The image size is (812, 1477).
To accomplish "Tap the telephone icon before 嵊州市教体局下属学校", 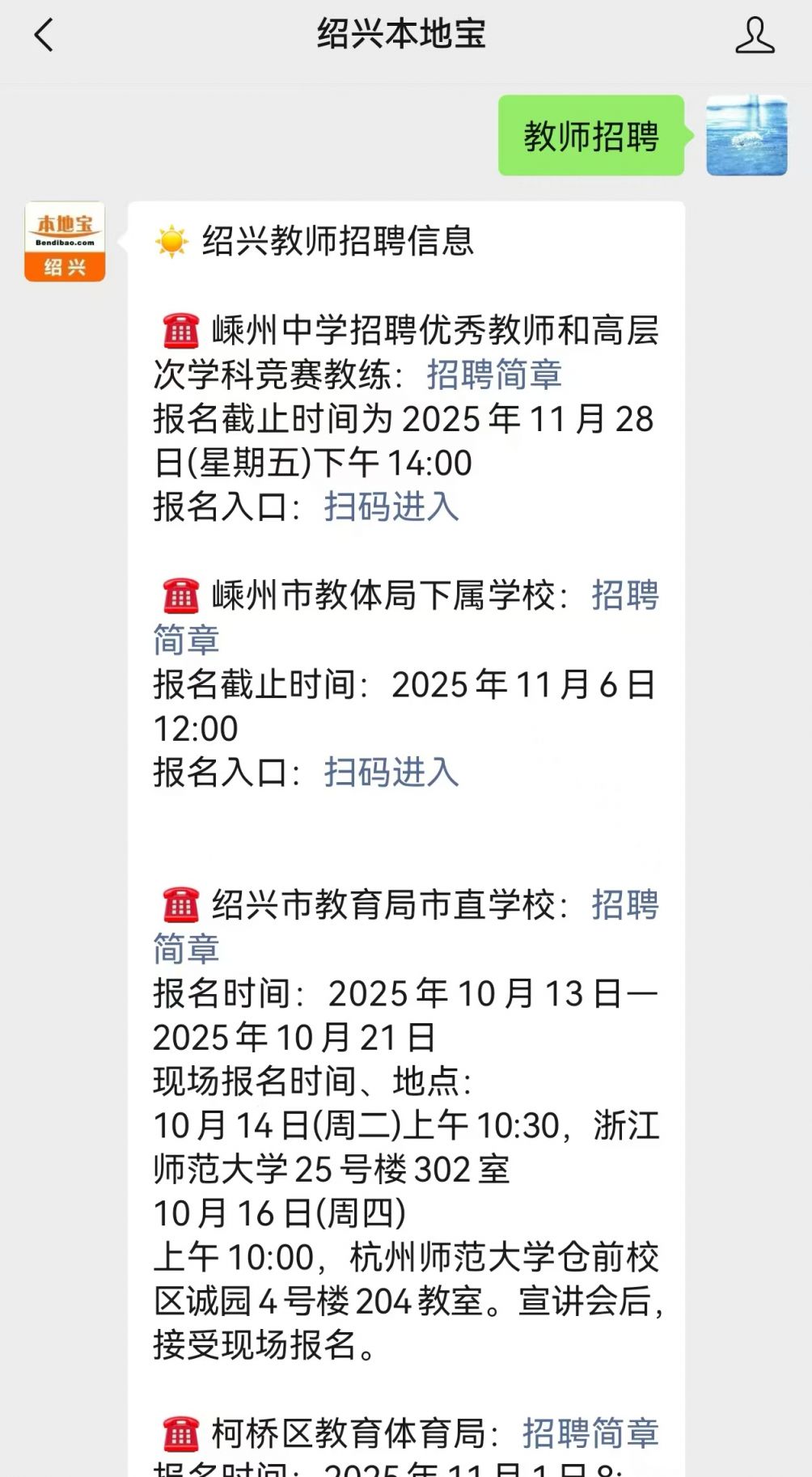I will point(181,596).
